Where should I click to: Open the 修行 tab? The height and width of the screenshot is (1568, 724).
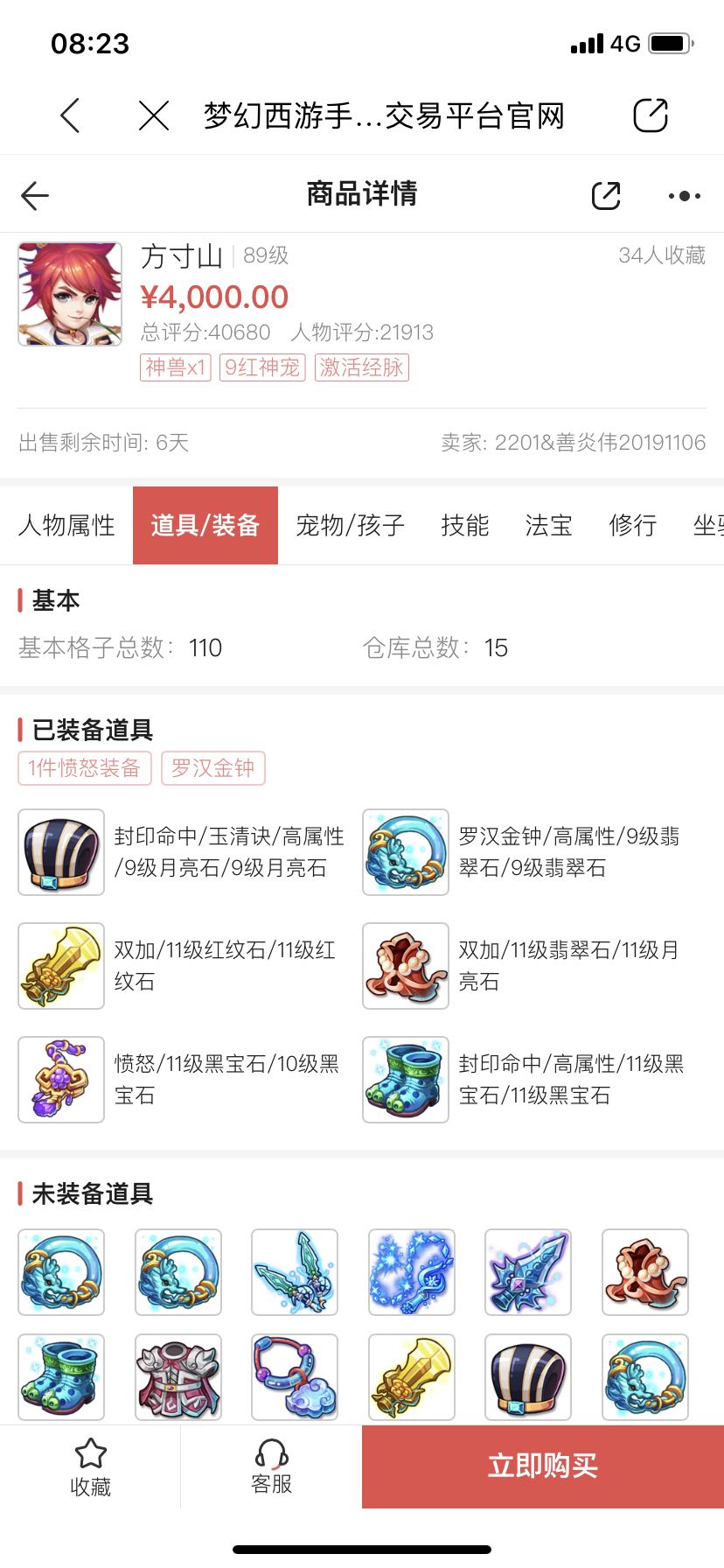pos(632,525)
